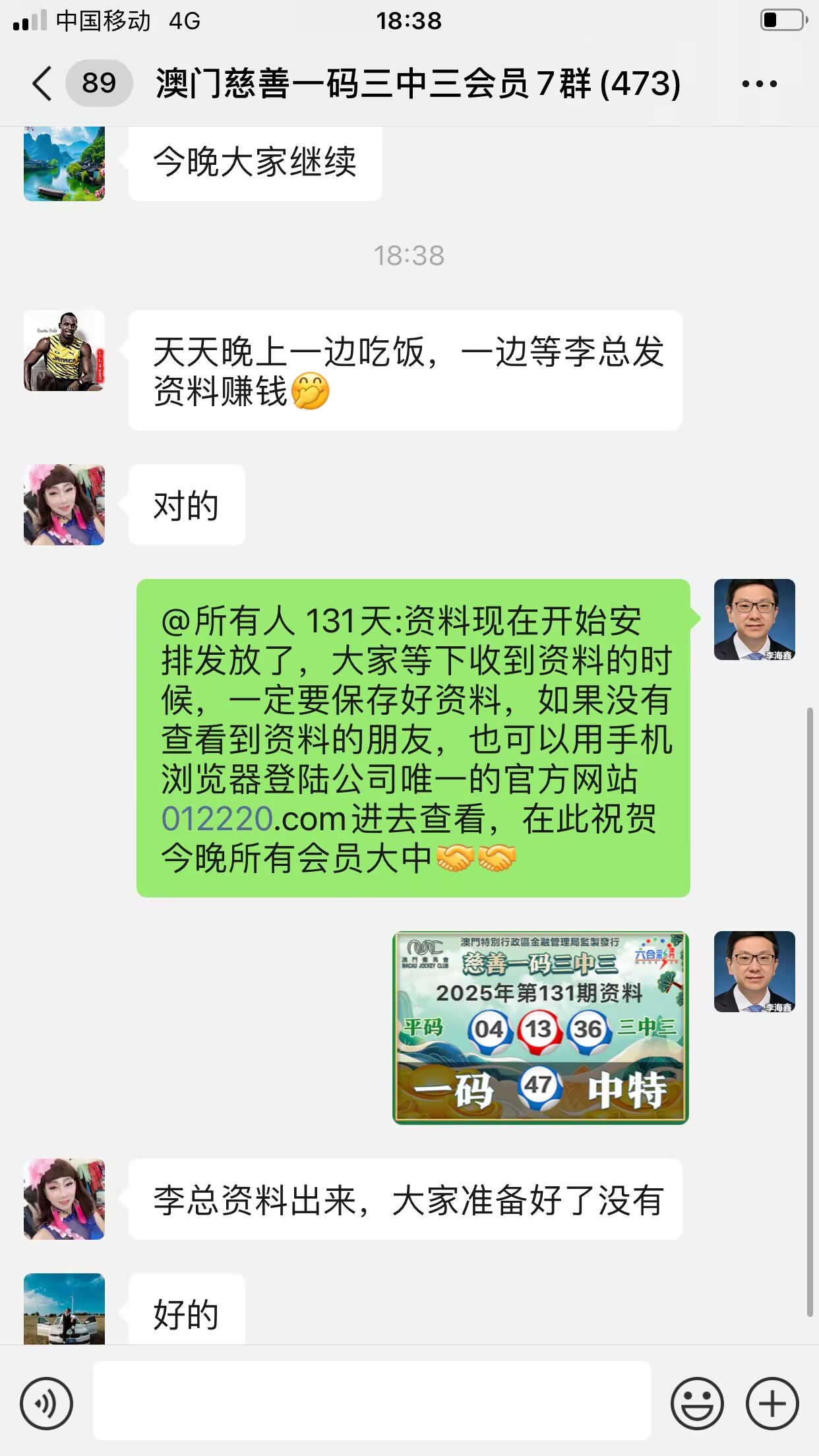819x1456 pixels.
Task: Open the emoji sticker panel
Action: tap(696, 1403)
